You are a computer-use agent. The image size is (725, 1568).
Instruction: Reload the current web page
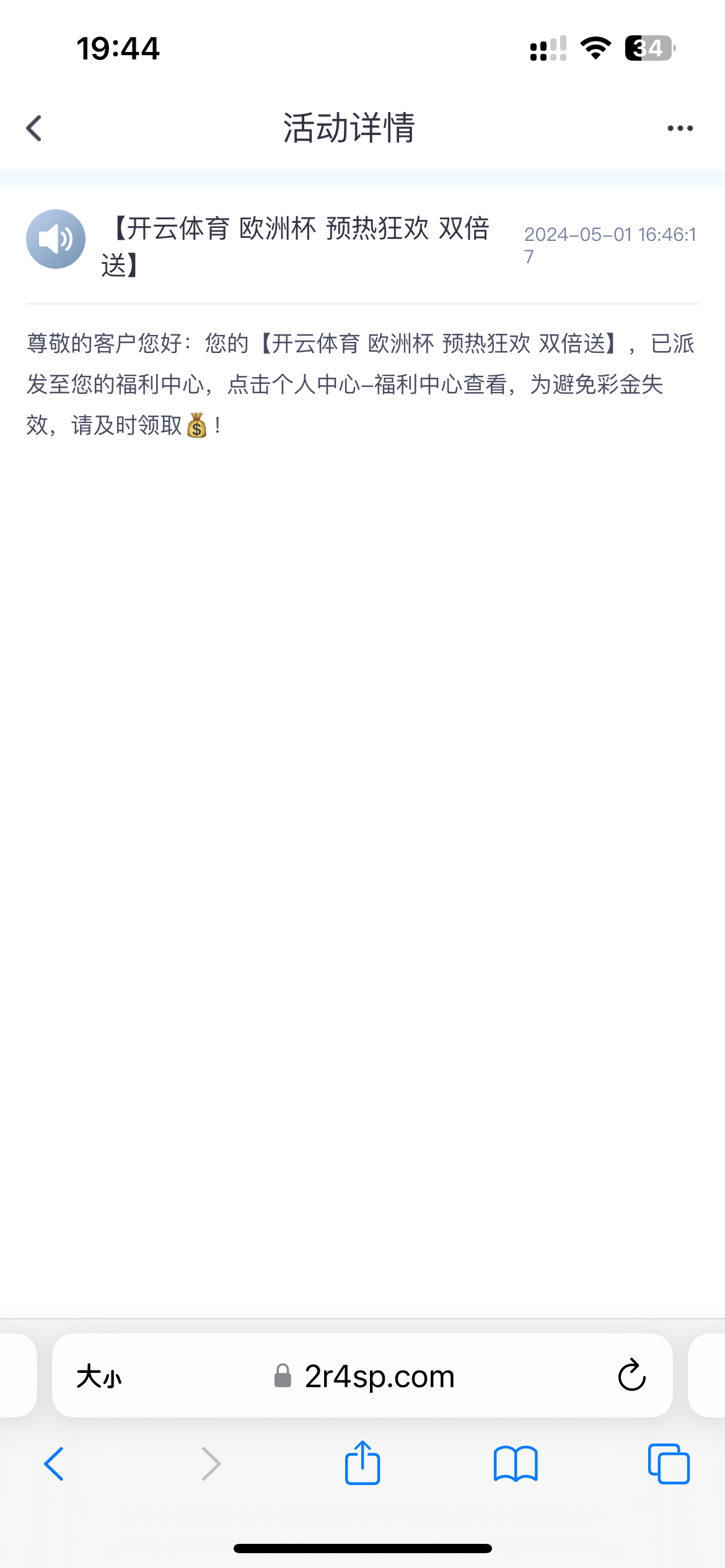[x=631, y=1377]
